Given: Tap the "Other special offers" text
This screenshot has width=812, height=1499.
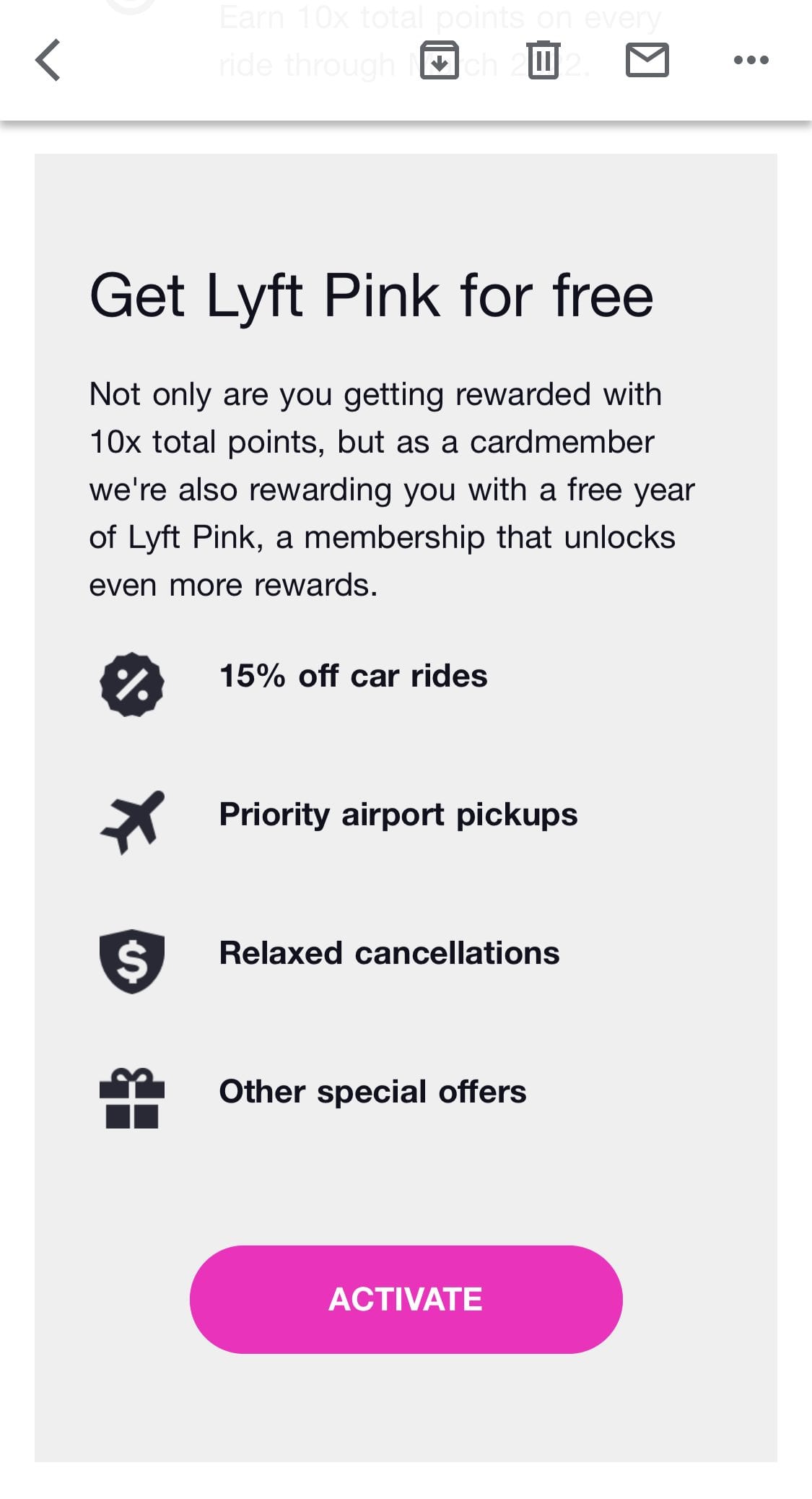Looking at the screenshot, I should [x=372, y=1092].
